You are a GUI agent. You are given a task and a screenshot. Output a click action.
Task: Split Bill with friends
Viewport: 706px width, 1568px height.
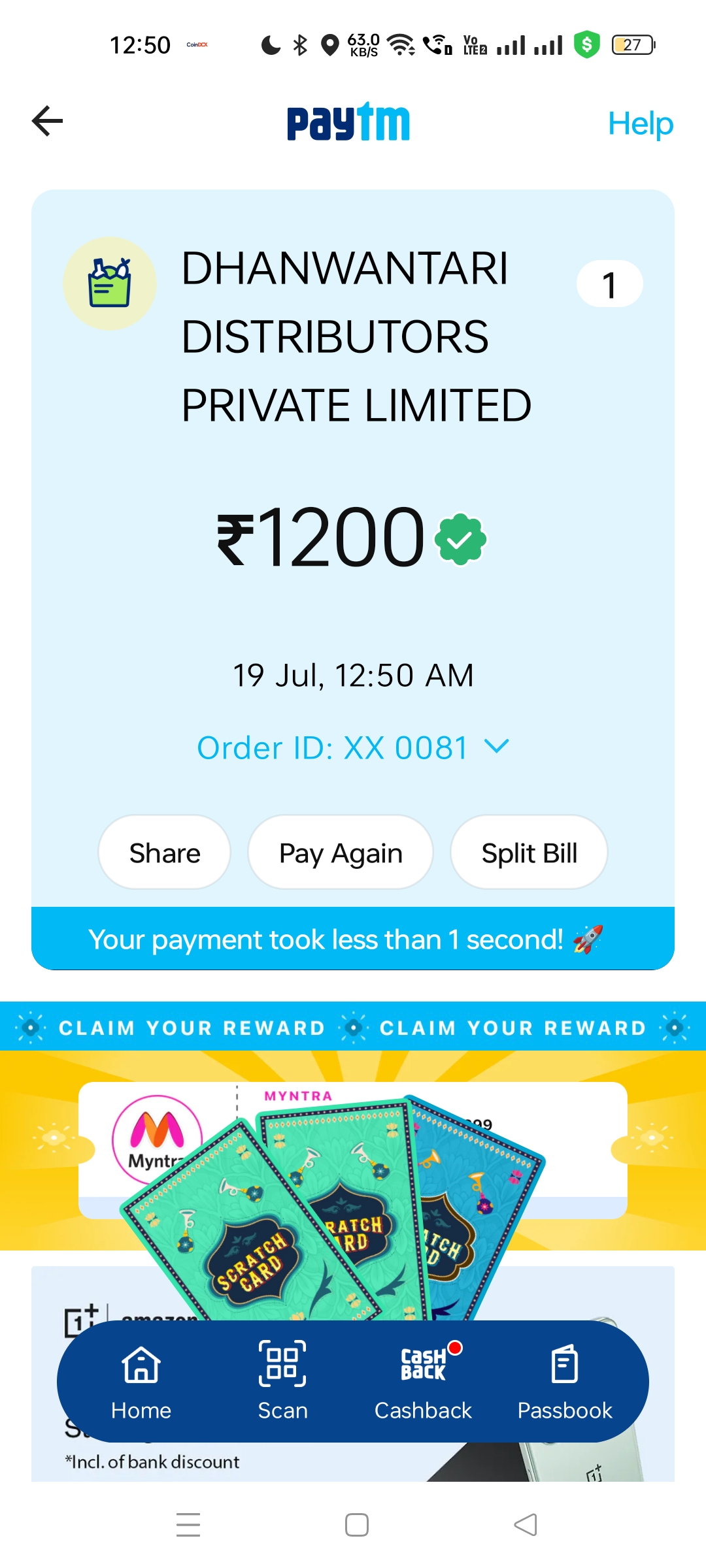tap(529, 853)
